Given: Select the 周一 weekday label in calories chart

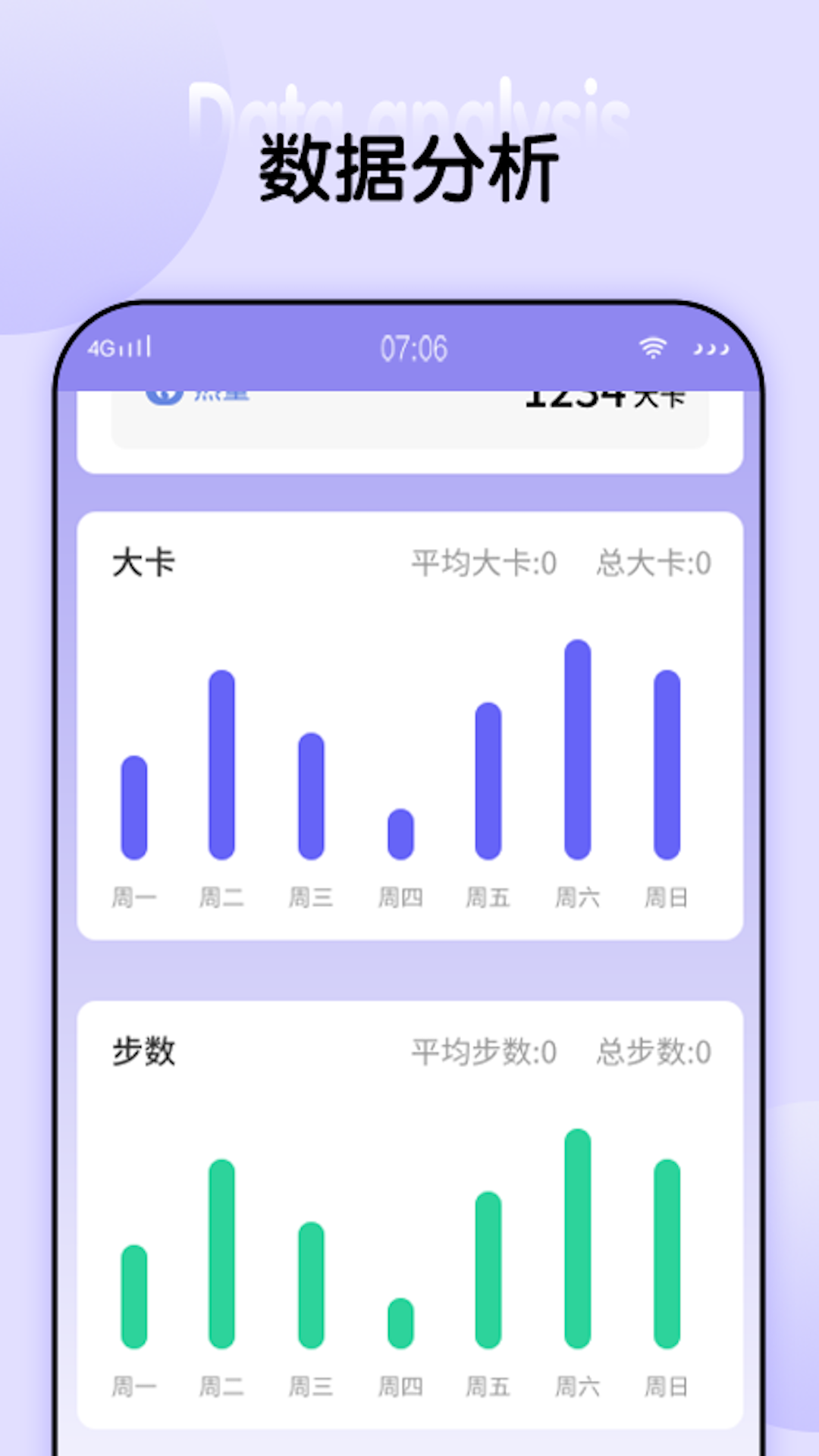Looking at the screenshot, I should (135, 896).
